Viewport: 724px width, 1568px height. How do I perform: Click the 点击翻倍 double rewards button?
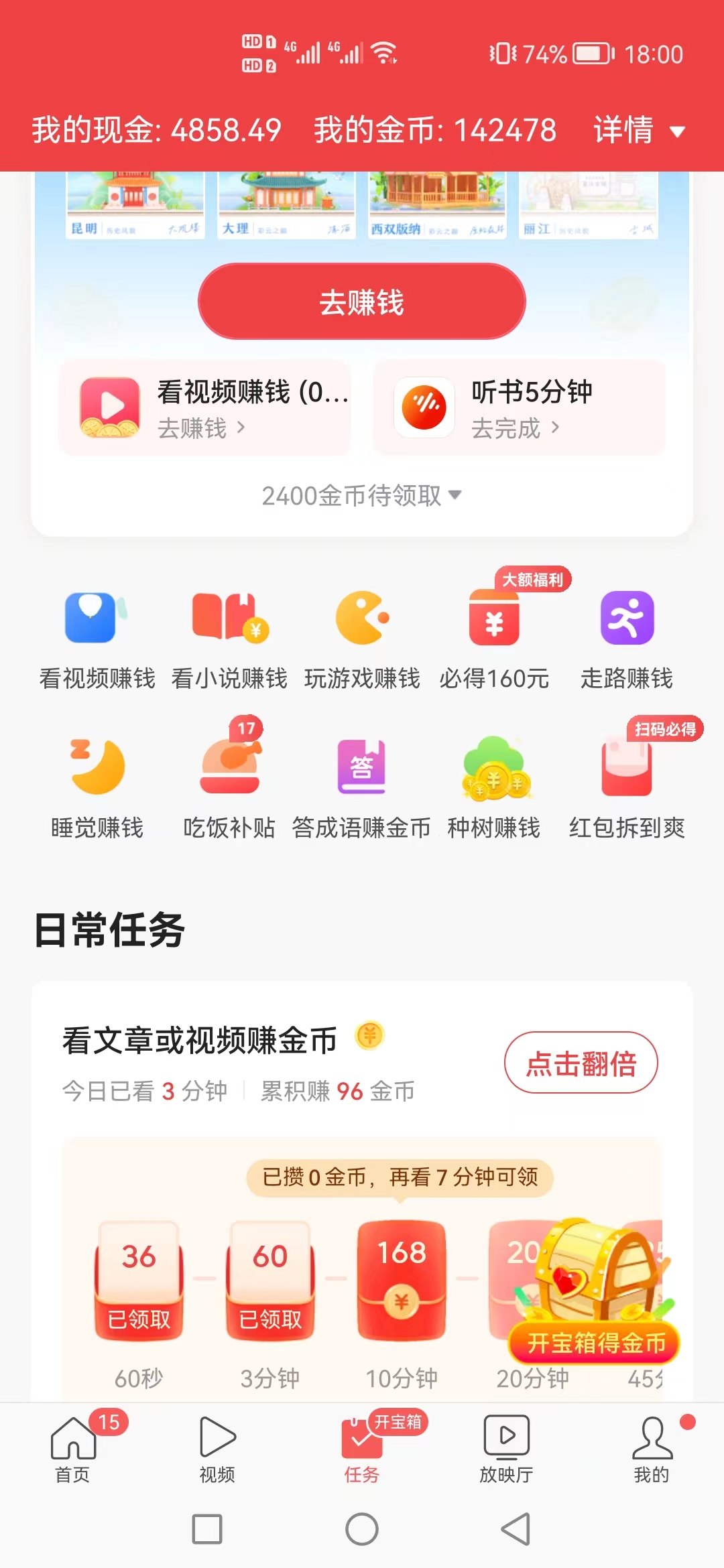[579, 1062]
